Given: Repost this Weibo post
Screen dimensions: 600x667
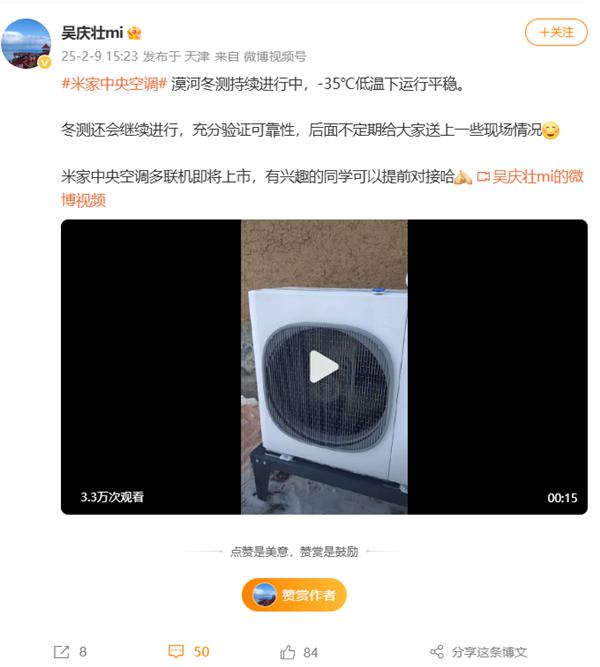Looking at the screenshot, I should pyautogui.click(x=69, y=652).
